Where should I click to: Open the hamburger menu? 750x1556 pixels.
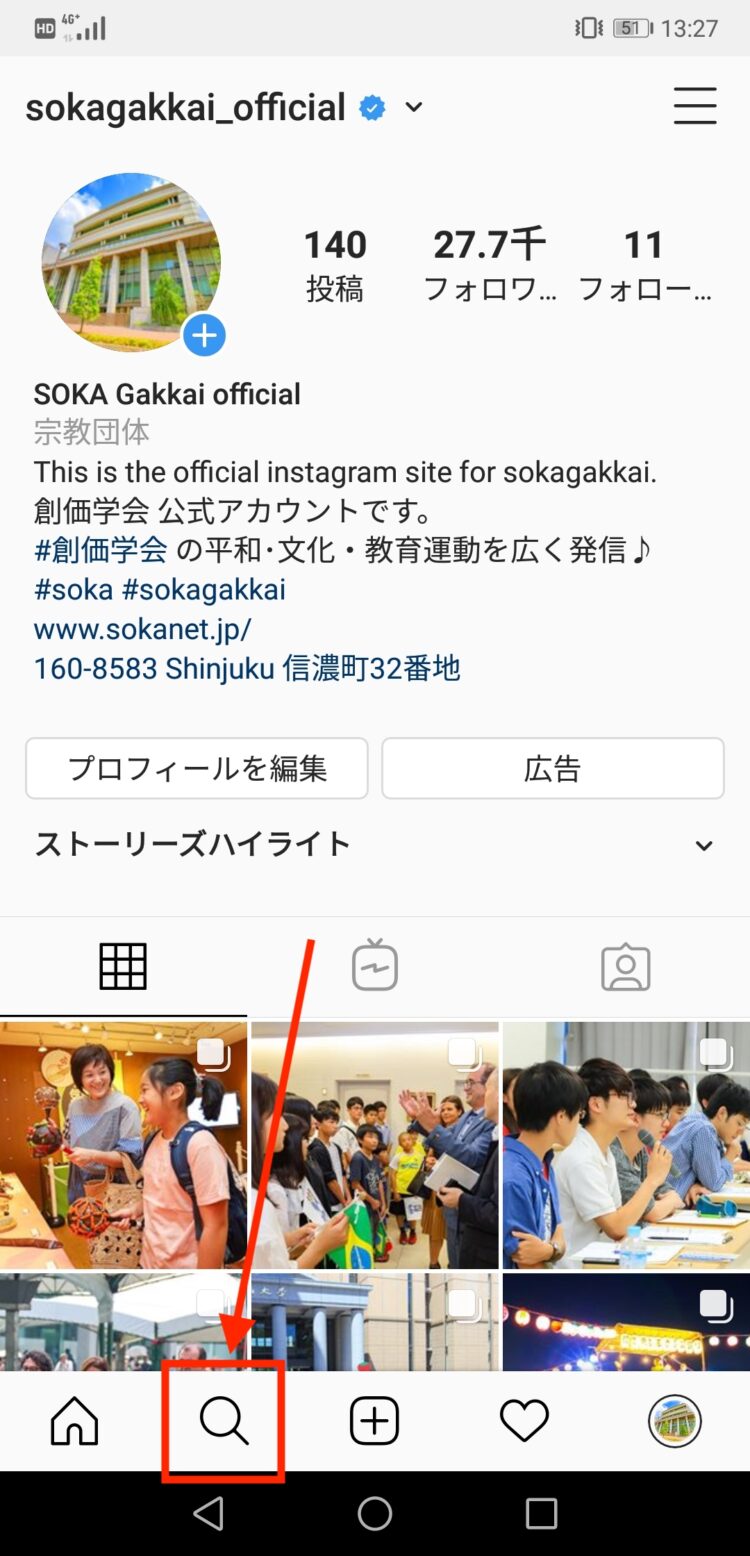[x=694, y=106]
